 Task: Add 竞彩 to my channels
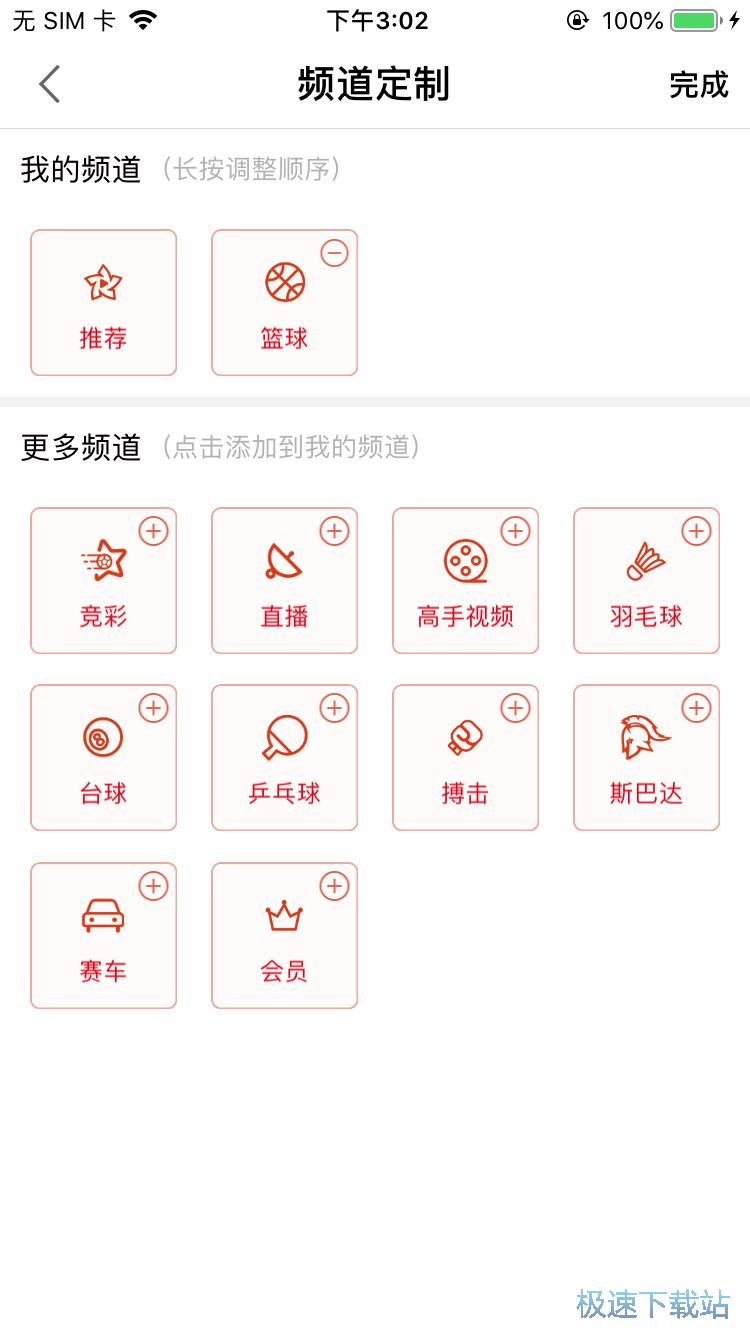(153, 531)
